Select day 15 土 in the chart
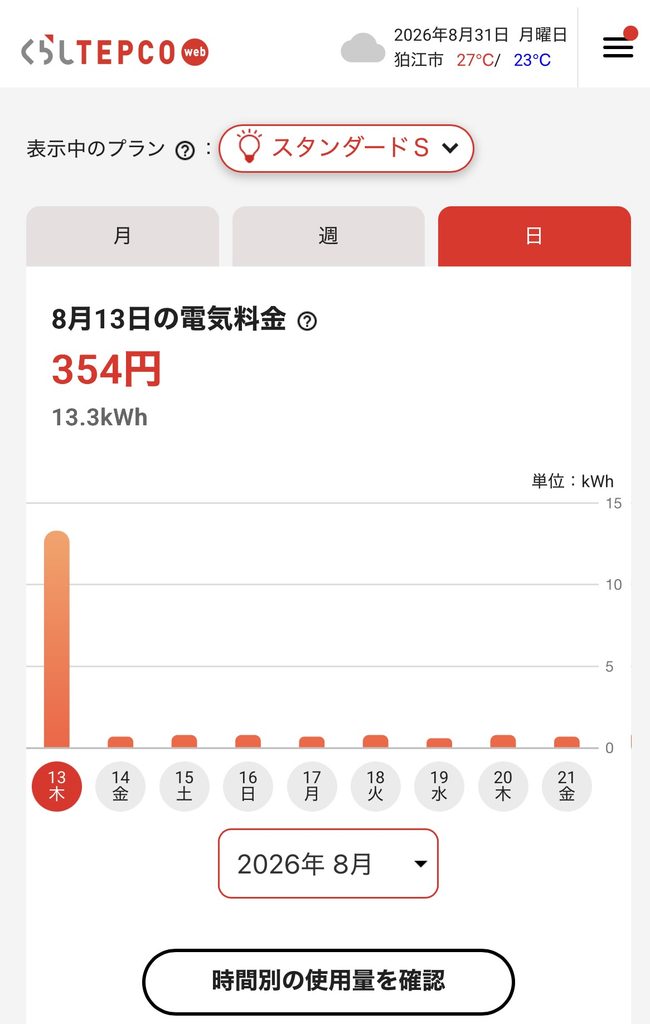The image size is (650, 1024). pos(184,786)
